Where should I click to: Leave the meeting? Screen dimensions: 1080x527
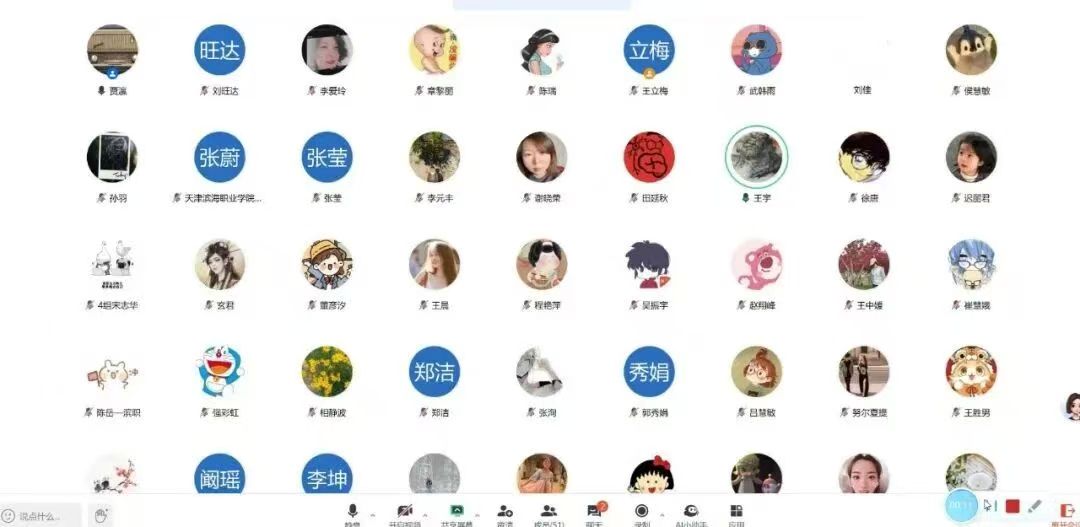click(x=1066, y=511)
